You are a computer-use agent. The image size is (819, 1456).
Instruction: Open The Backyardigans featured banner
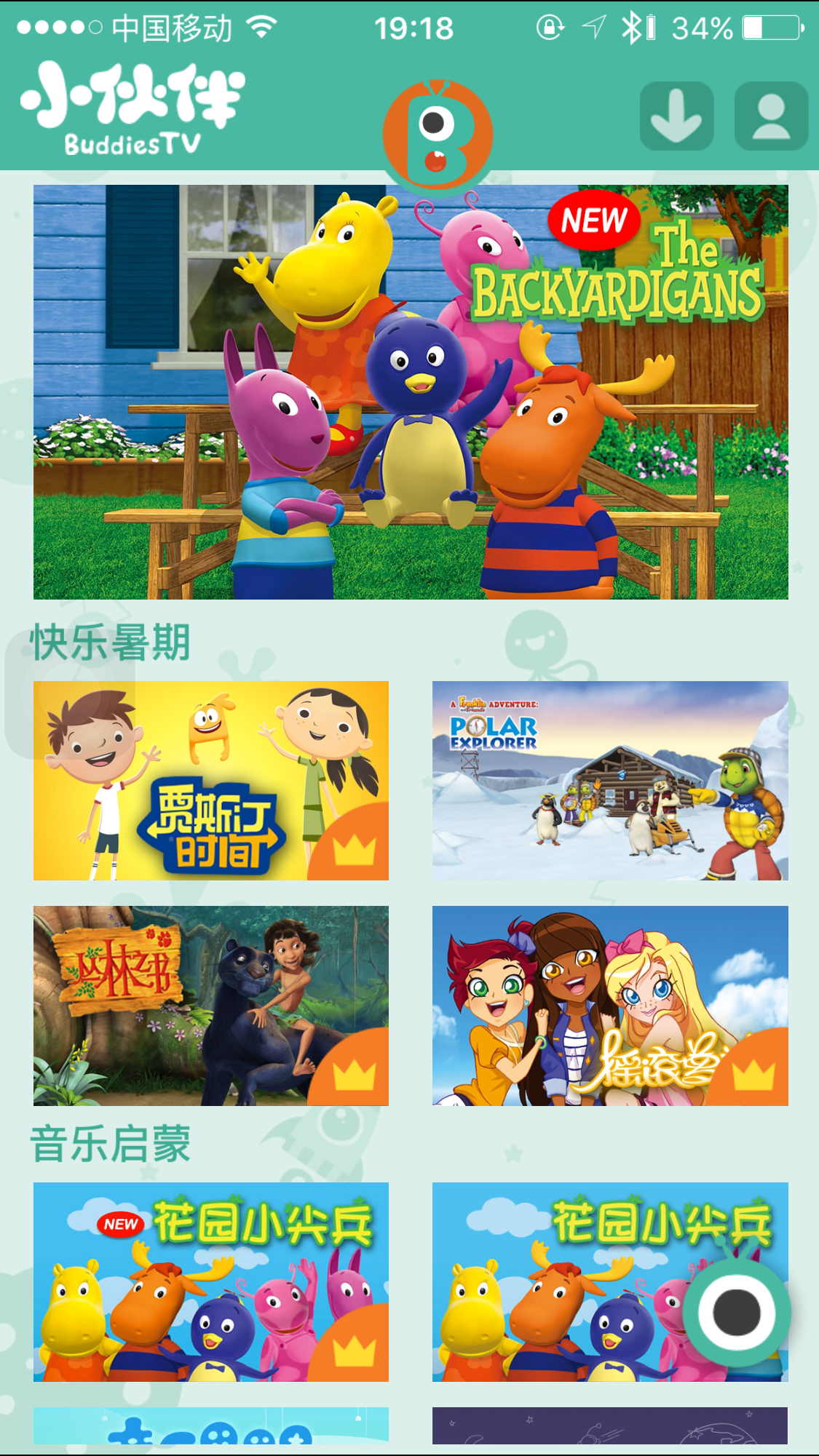[x=411, y=392]
